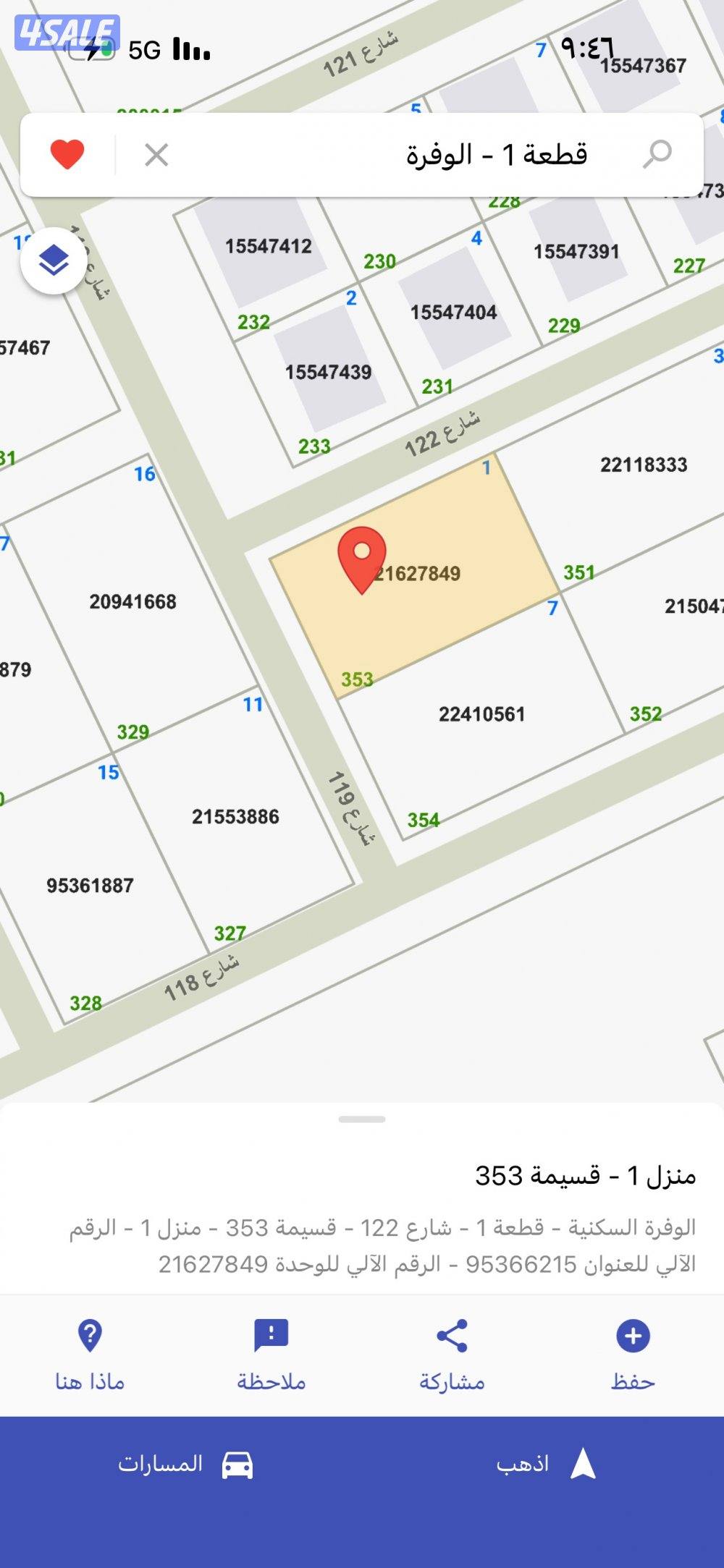Save this location with حفظ
Screen dimensions: 724x1568
coord(633,1353)
